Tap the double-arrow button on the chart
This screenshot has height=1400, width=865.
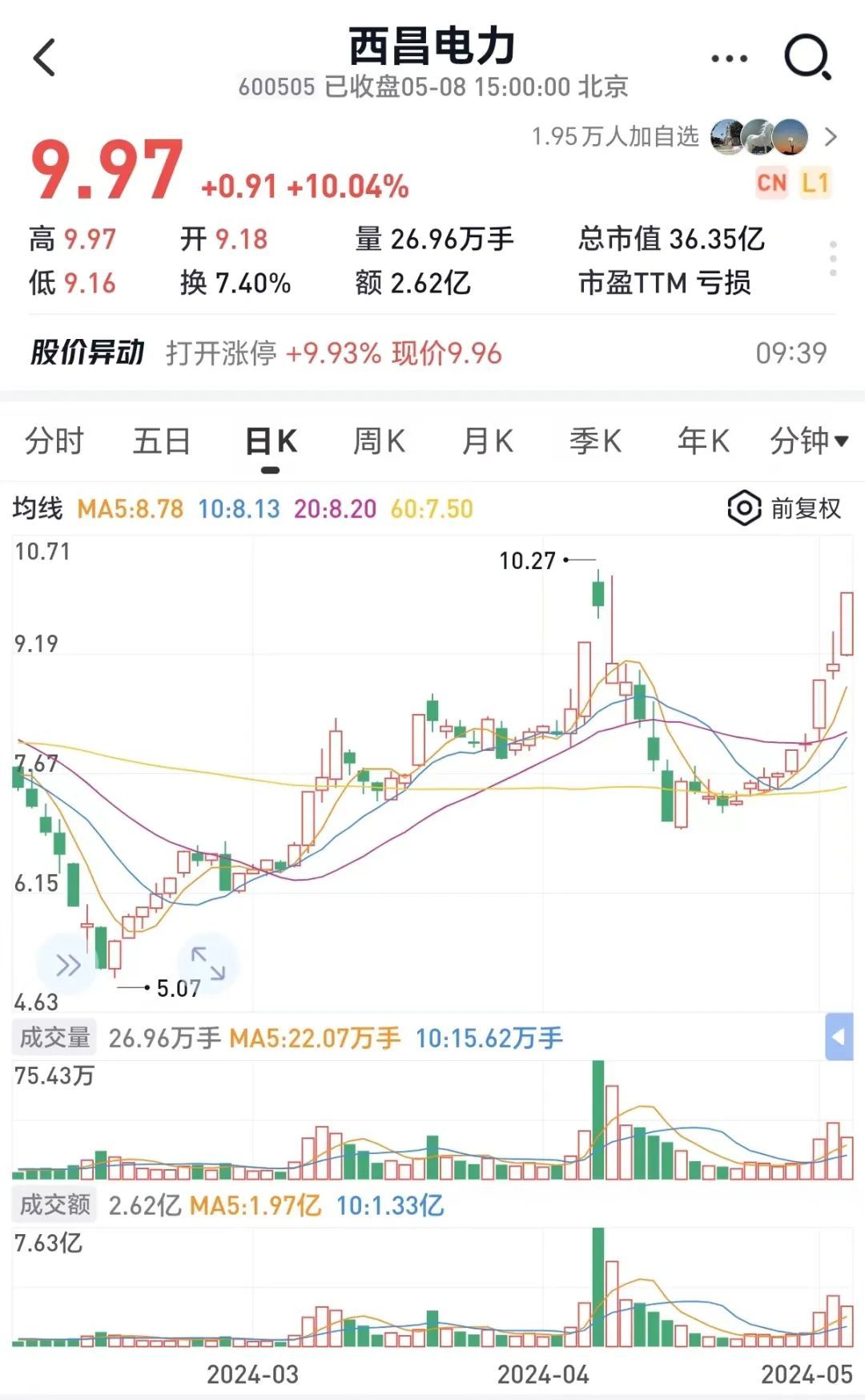point(68,965)
